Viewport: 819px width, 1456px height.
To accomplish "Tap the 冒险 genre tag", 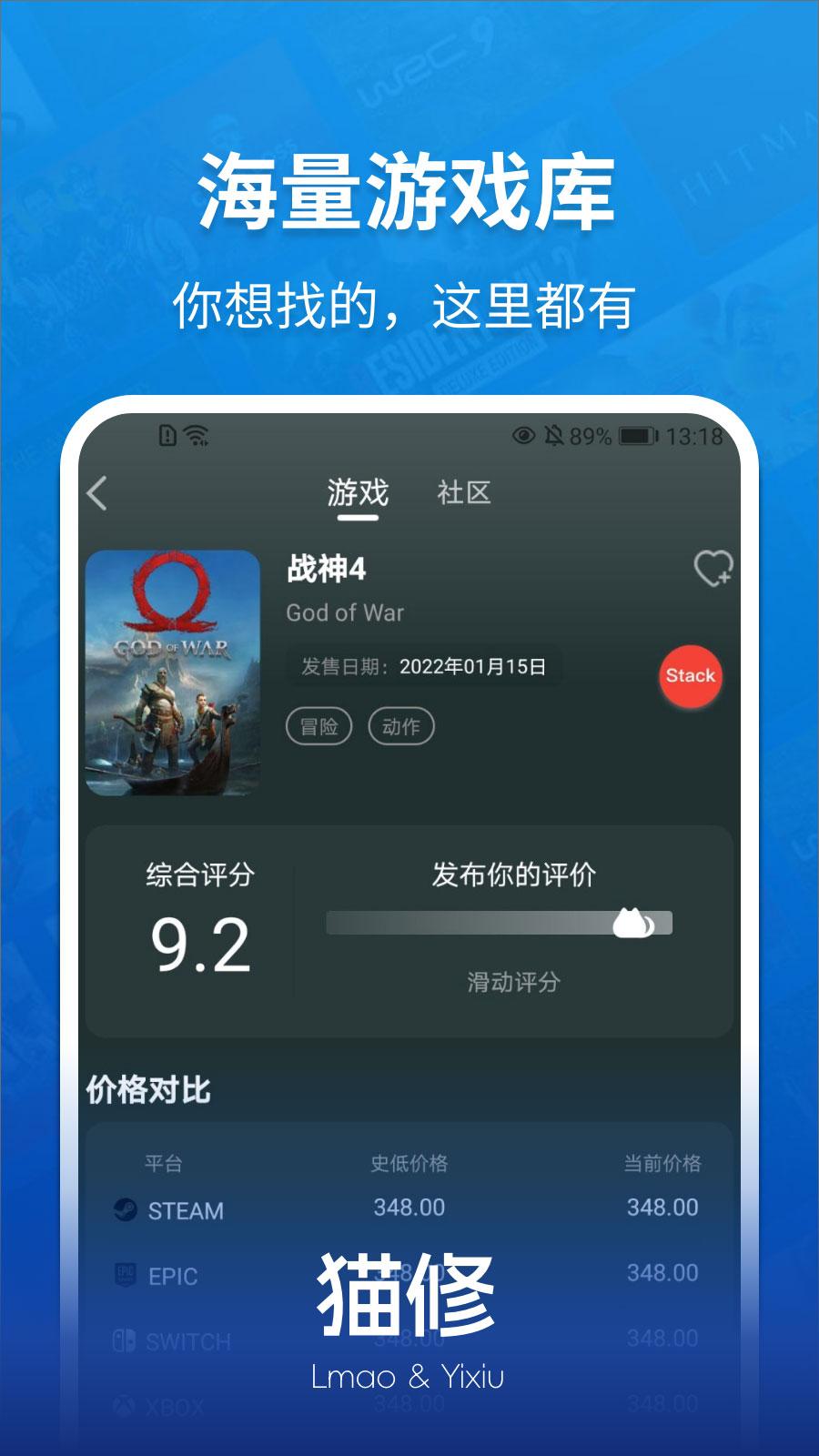I will point(319,725).
